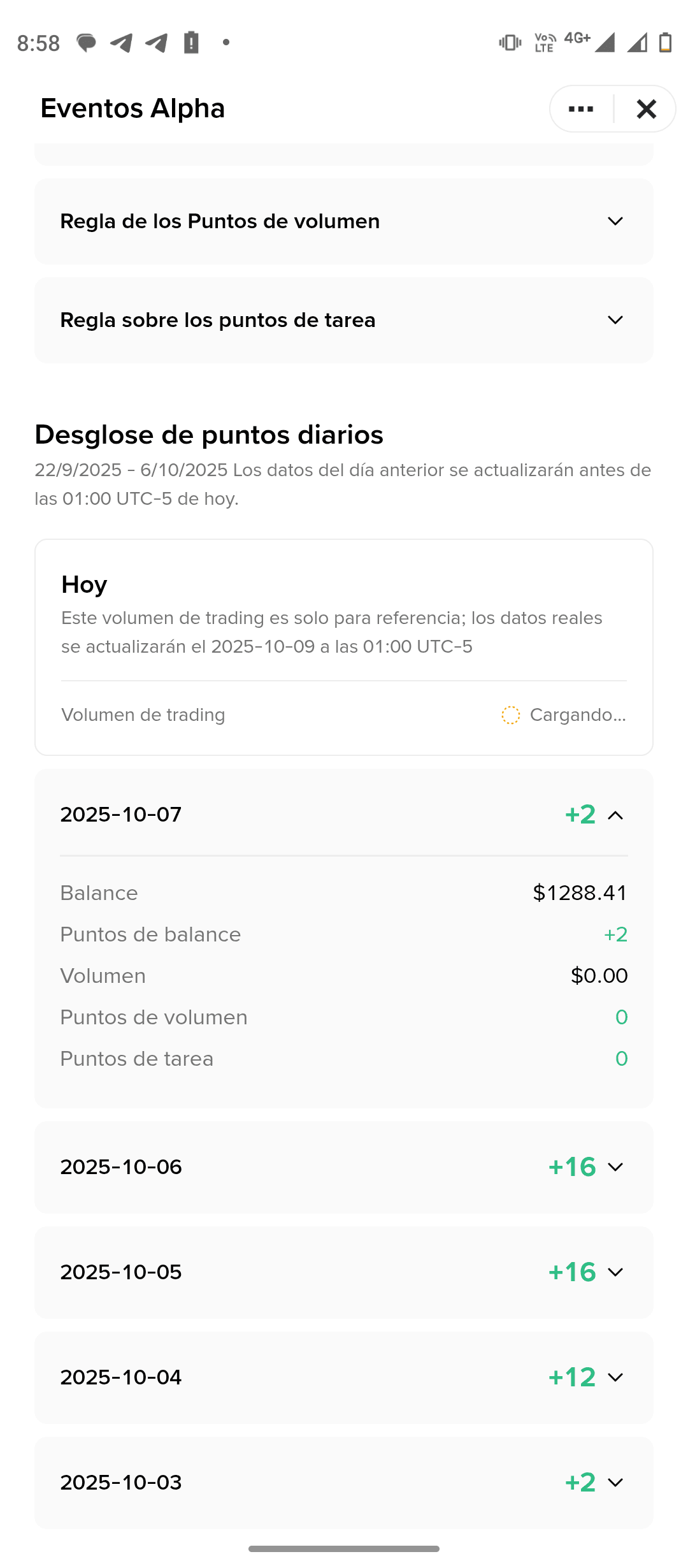Image resolution: width=688 pixels, height=1568 pixels.
Task: Close the Eventos Alpha page
Action: point(646,109)
